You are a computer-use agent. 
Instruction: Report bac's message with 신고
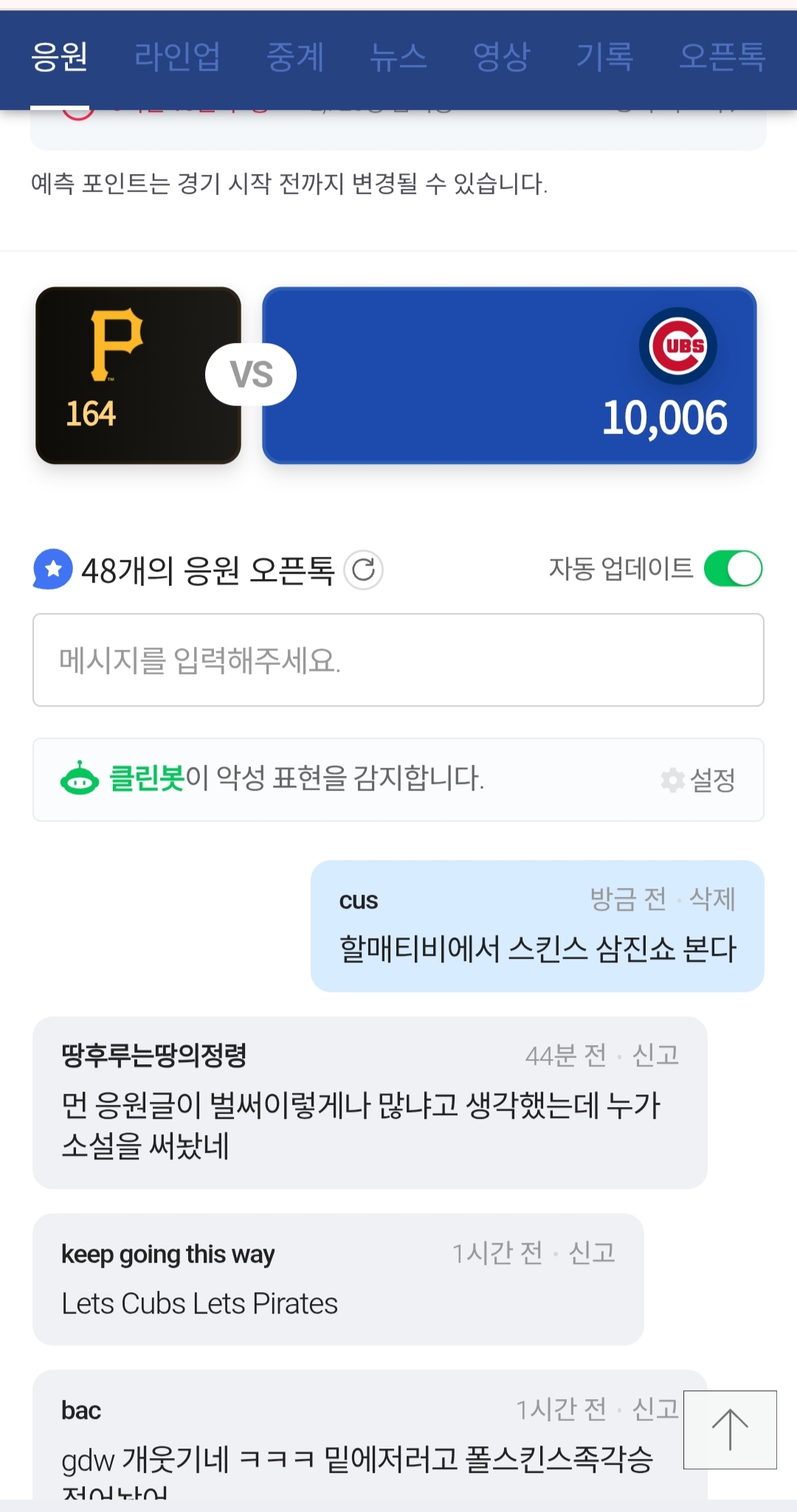(655, 1409)
